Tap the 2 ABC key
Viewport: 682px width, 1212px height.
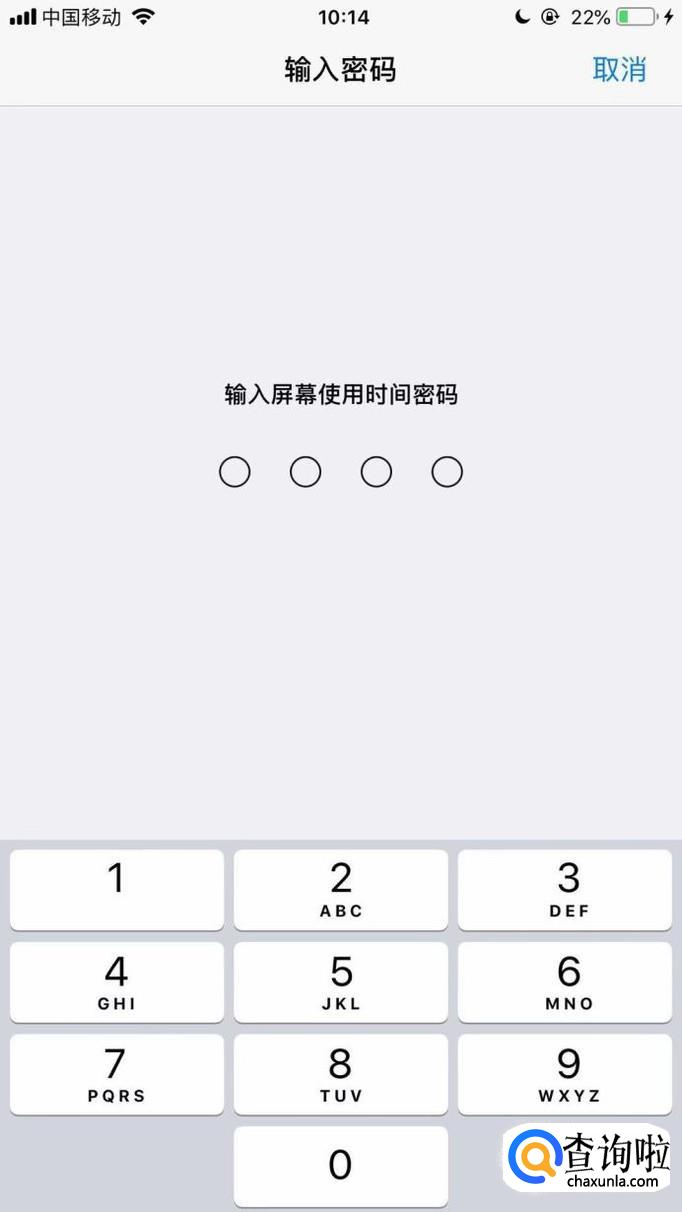pyautogui.click(x=341, y=889)
